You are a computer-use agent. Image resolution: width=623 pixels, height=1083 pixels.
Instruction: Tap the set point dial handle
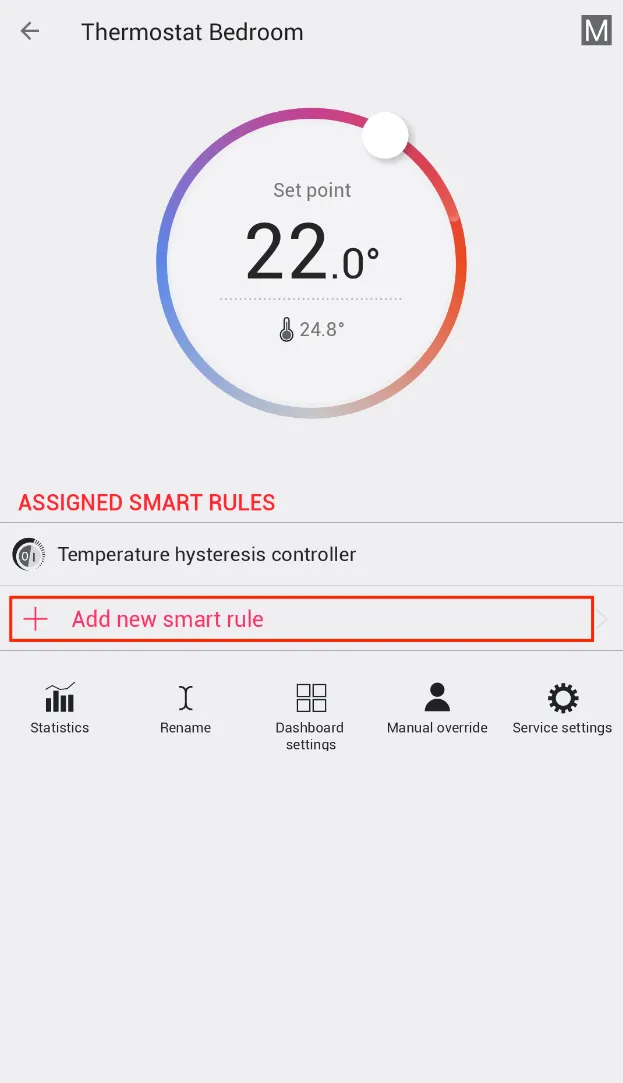[385, 135]
